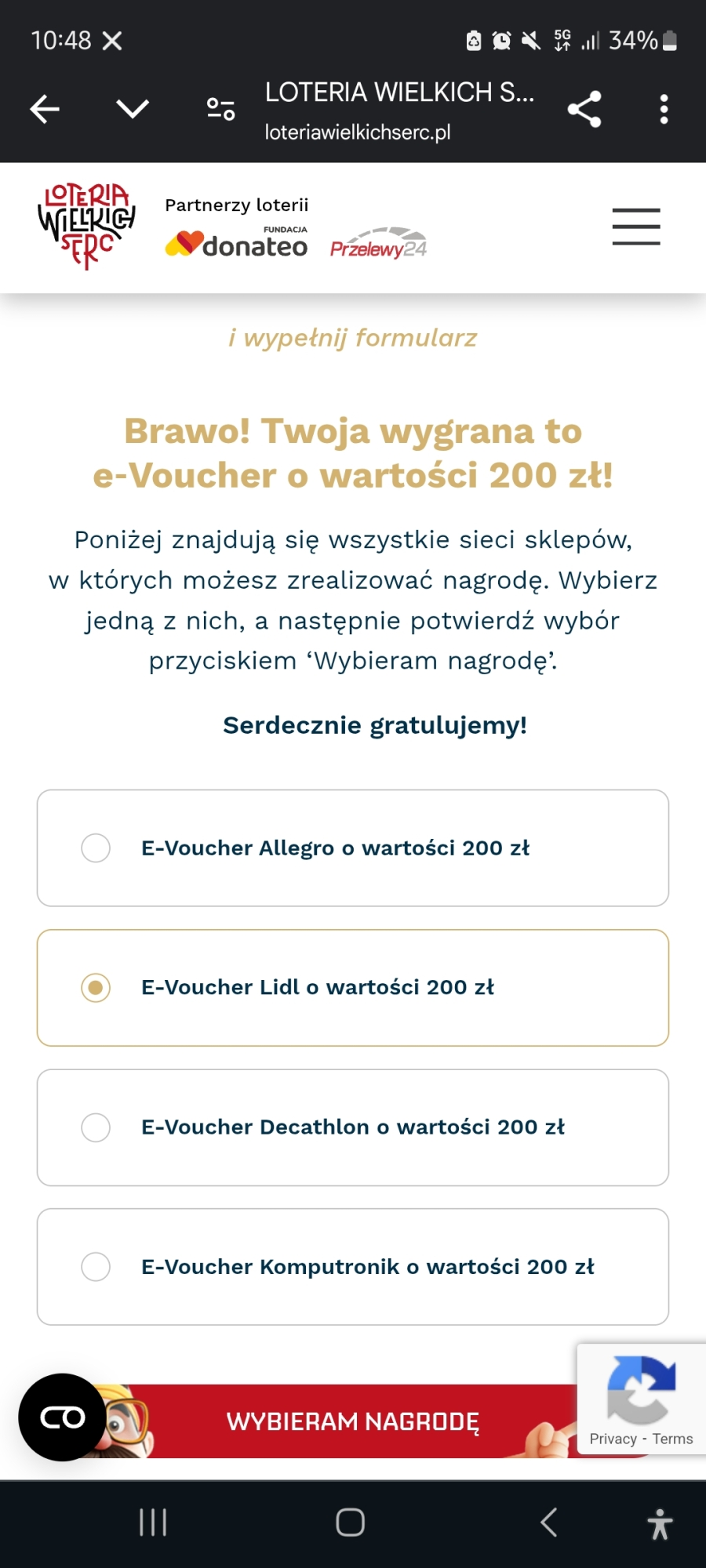Share the lottery page
The image size is (706, 1568).
(x=584, y=109)
